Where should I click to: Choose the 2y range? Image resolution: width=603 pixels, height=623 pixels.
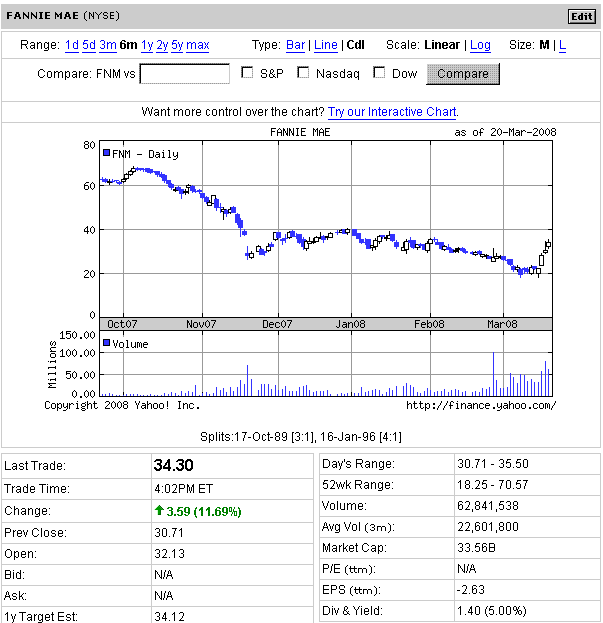point(162,45)
